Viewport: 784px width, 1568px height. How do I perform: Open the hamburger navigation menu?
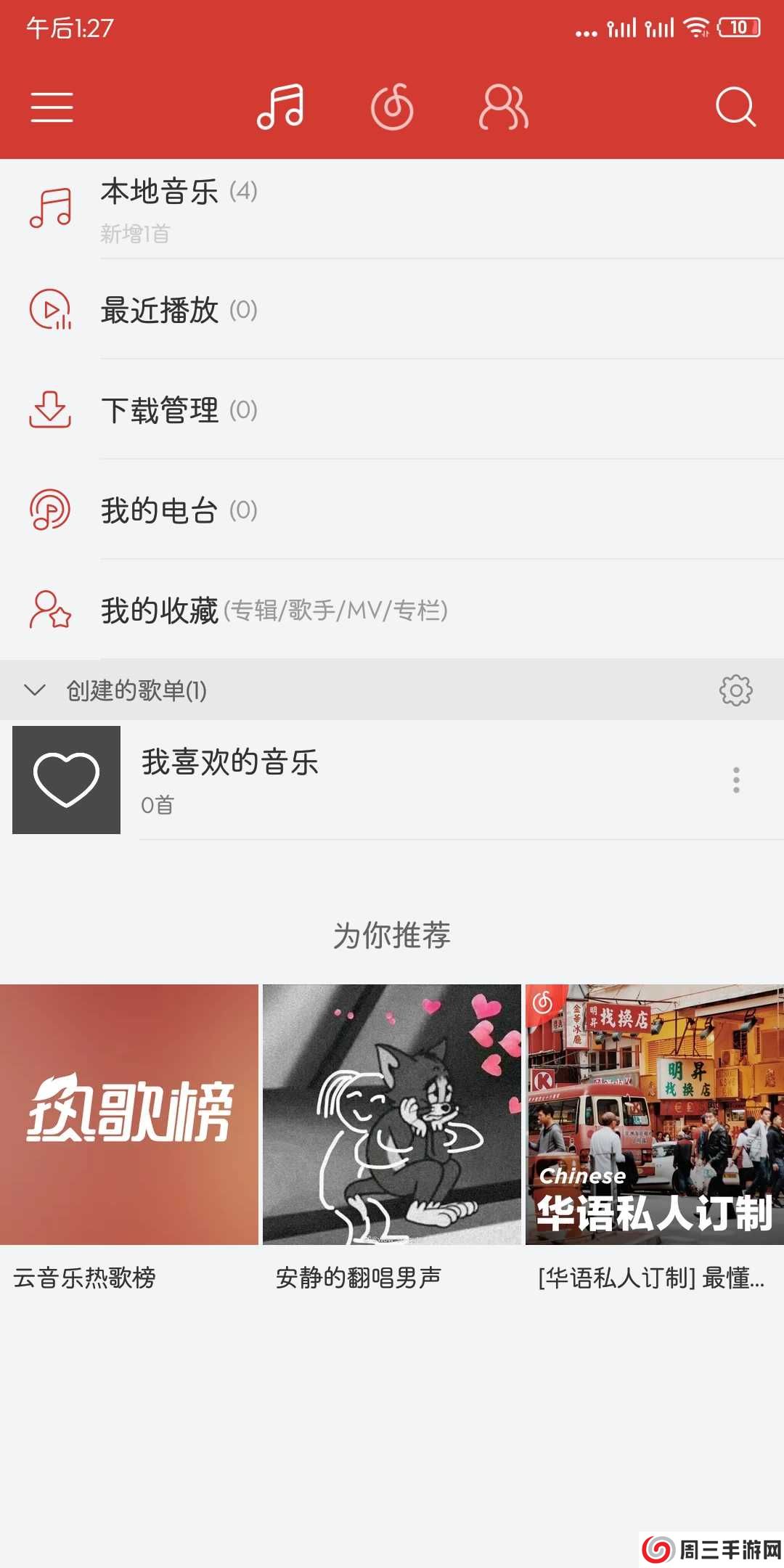(x=52, y=107)
